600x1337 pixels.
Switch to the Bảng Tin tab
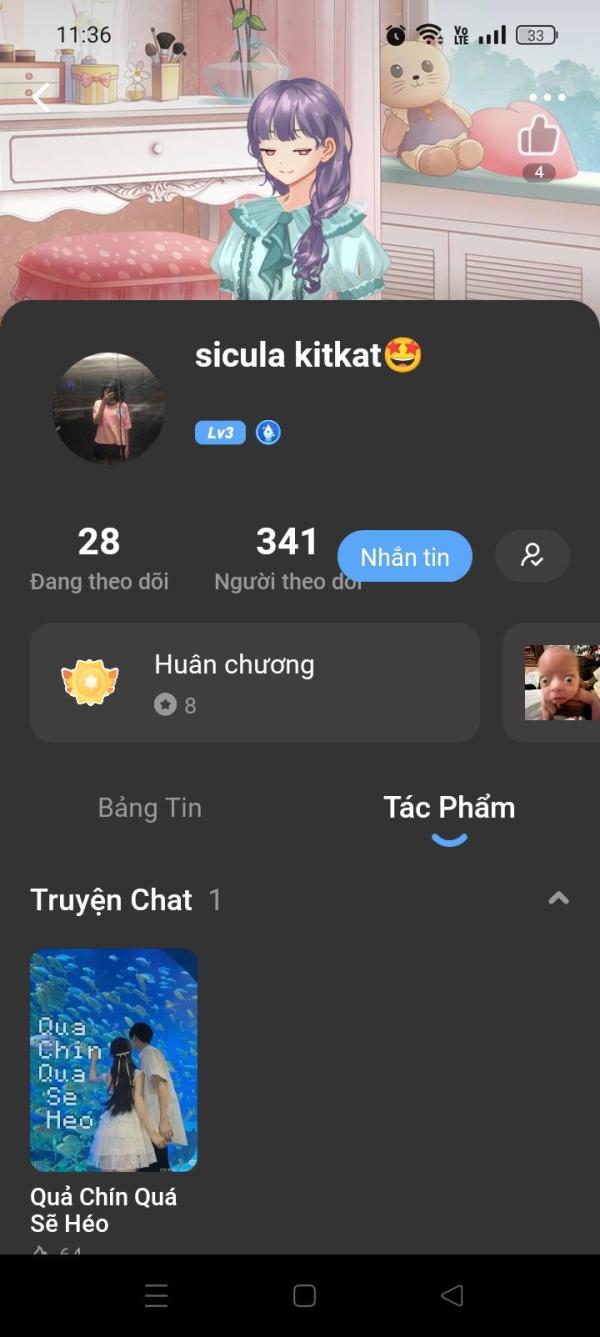tap(150, 808)
